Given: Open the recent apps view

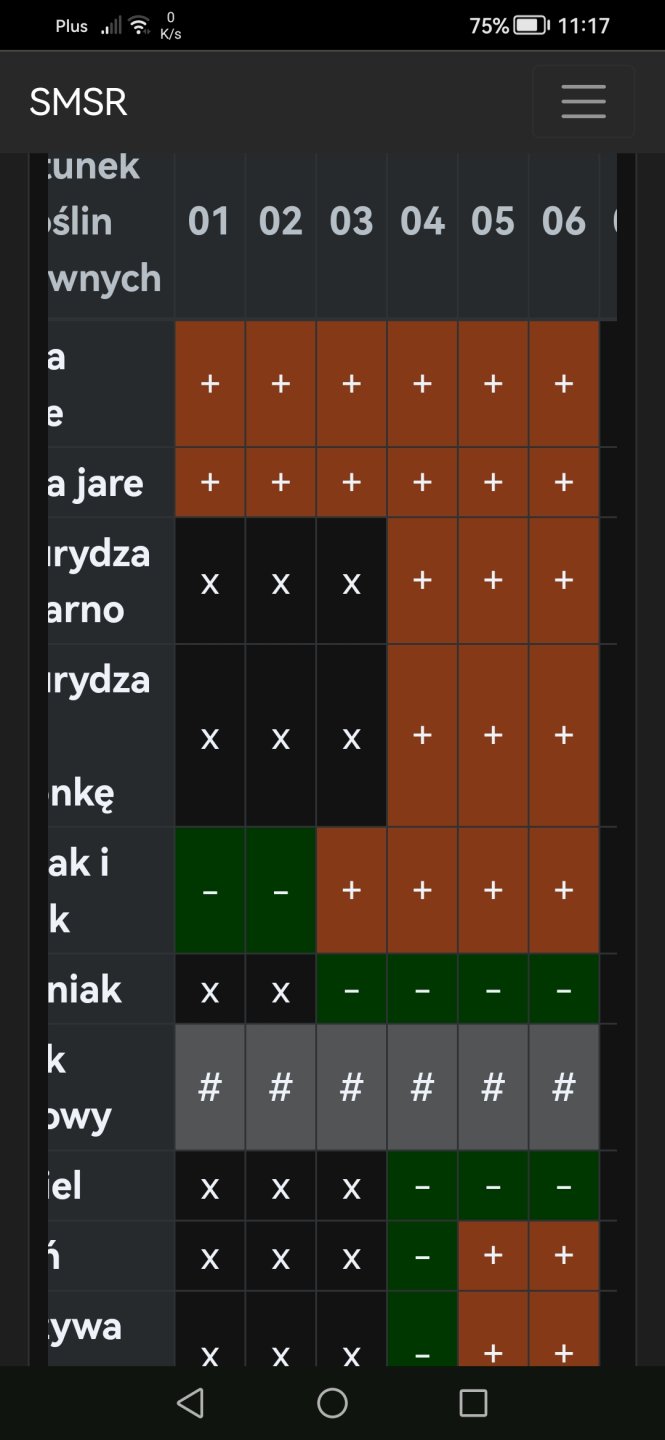Looking at the screenshot, I should tap(473, 1403).
